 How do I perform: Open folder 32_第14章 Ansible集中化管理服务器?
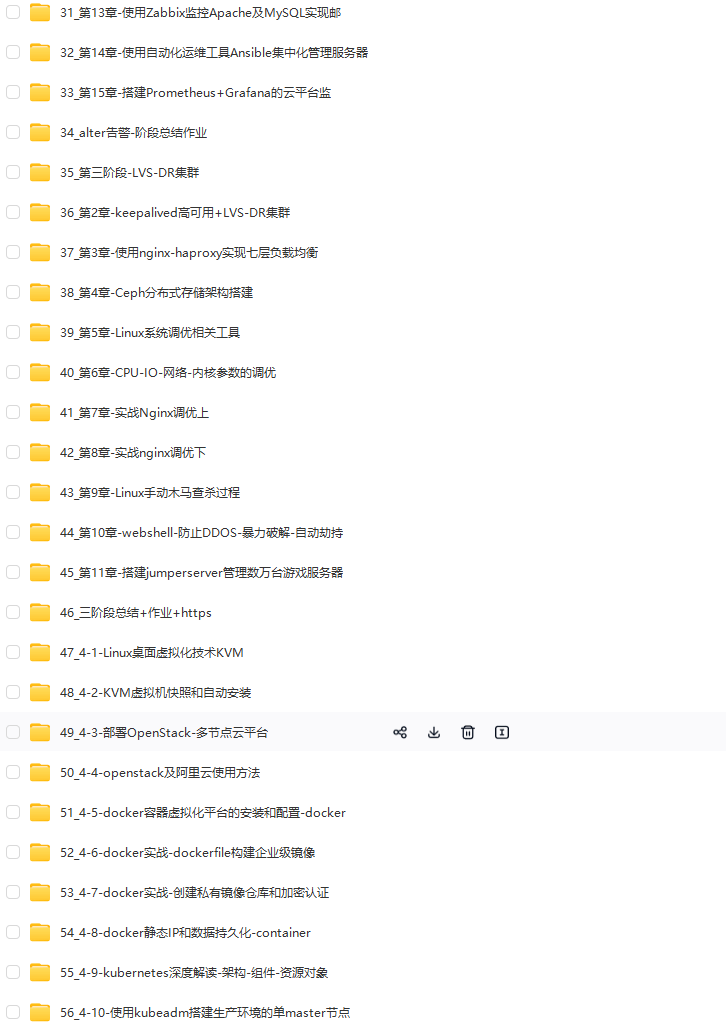(213, 52)
